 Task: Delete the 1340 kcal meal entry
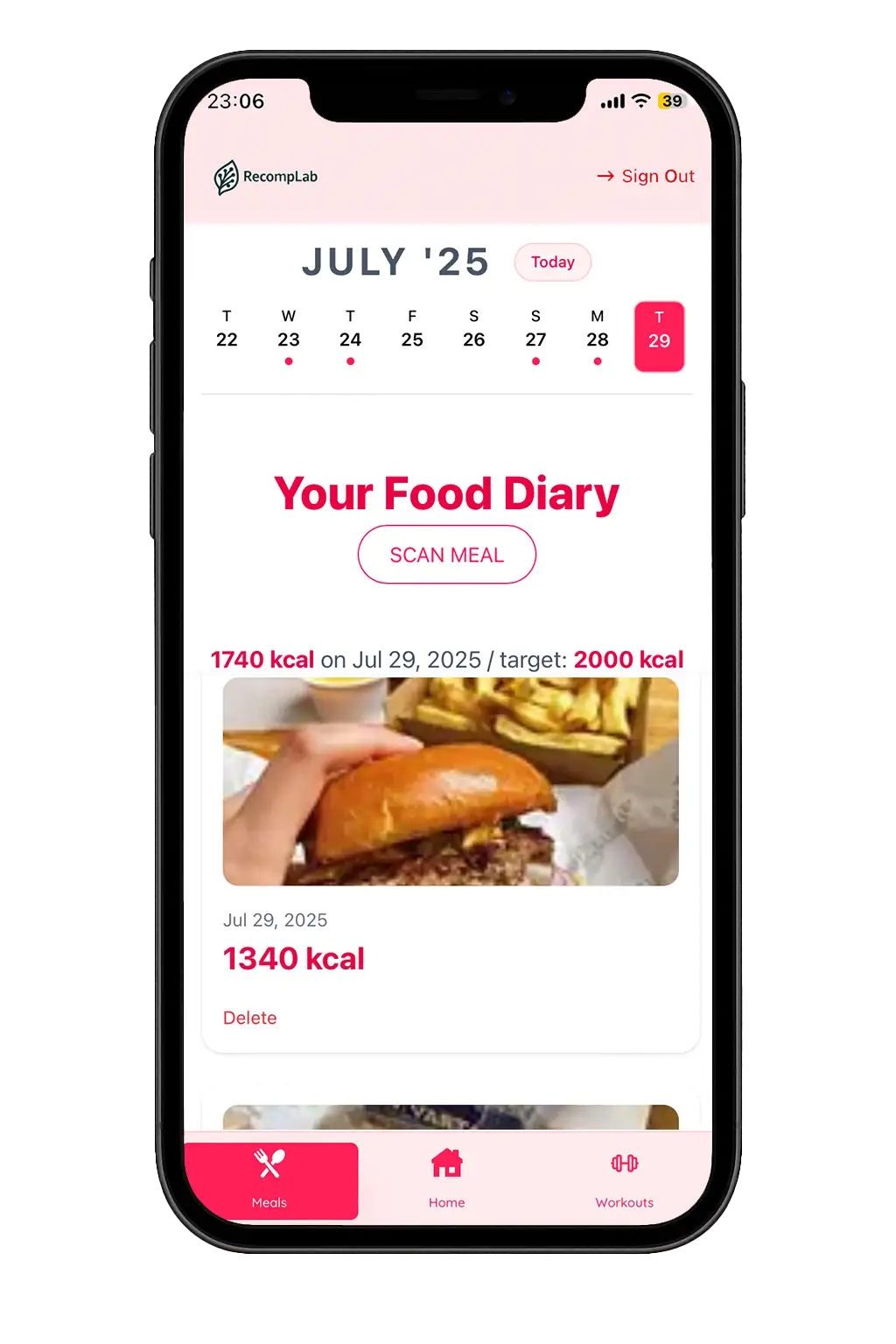pos(250,1018)
